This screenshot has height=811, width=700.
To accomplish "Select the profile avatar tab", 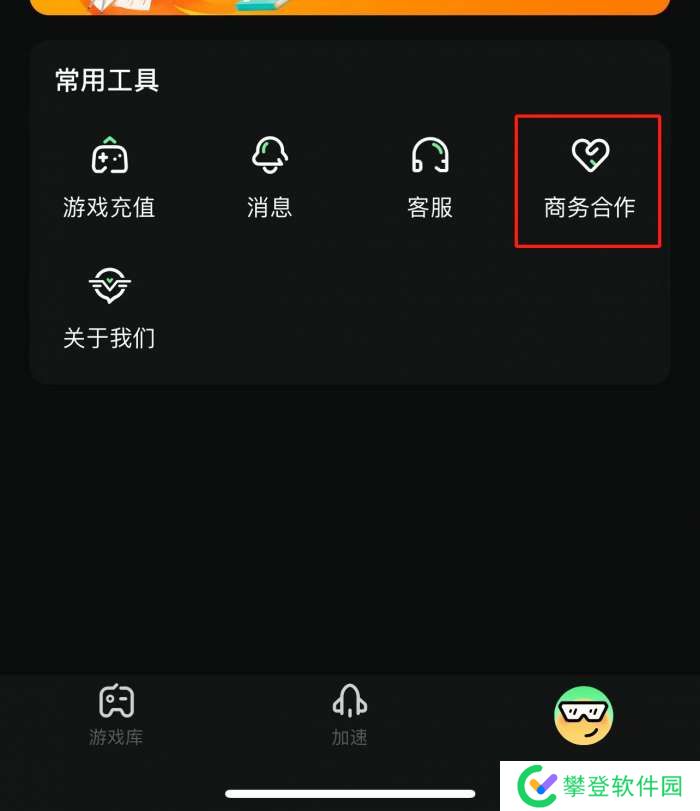I will (x=583, y=714).
